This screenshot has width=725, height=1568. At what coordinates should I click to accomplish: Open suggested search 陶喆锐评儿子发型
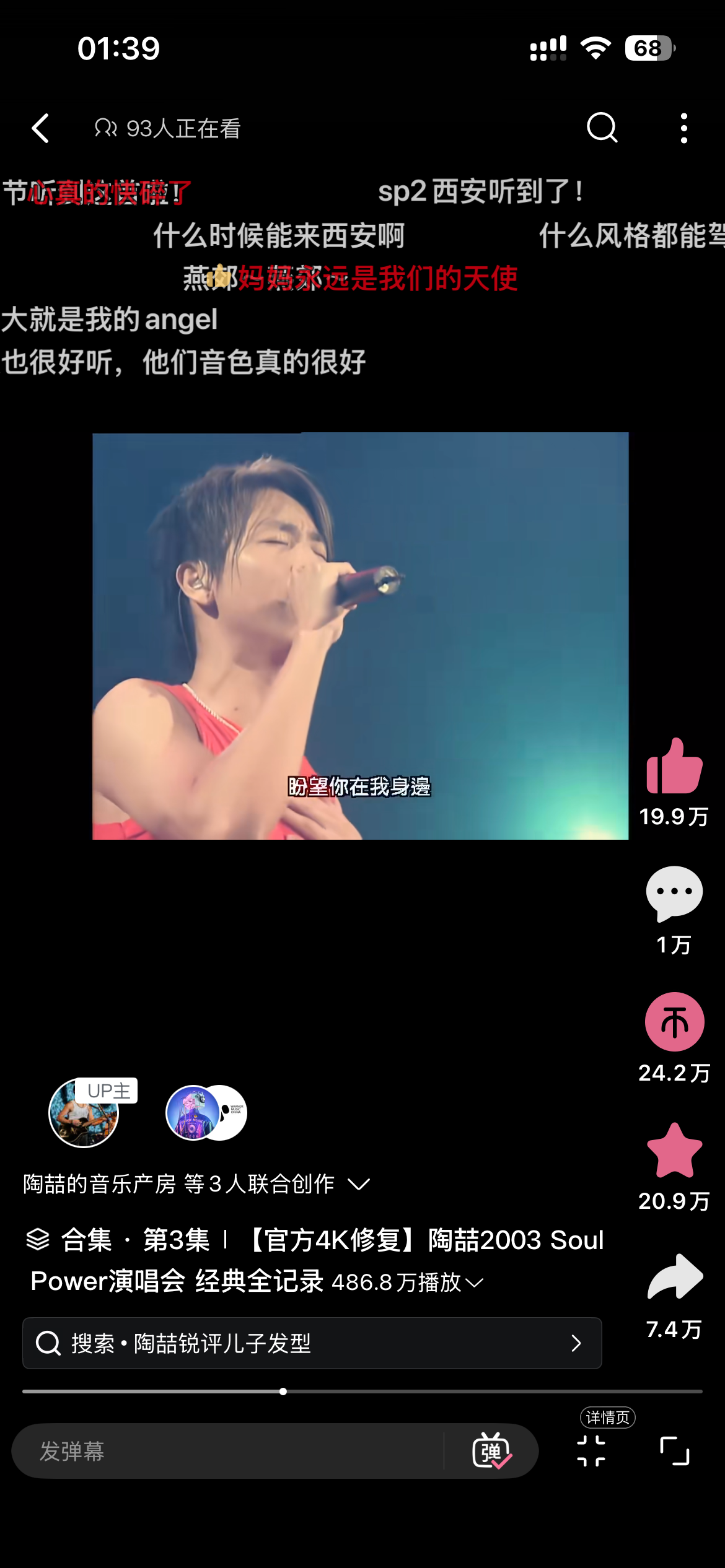[x=312, y=1343]
